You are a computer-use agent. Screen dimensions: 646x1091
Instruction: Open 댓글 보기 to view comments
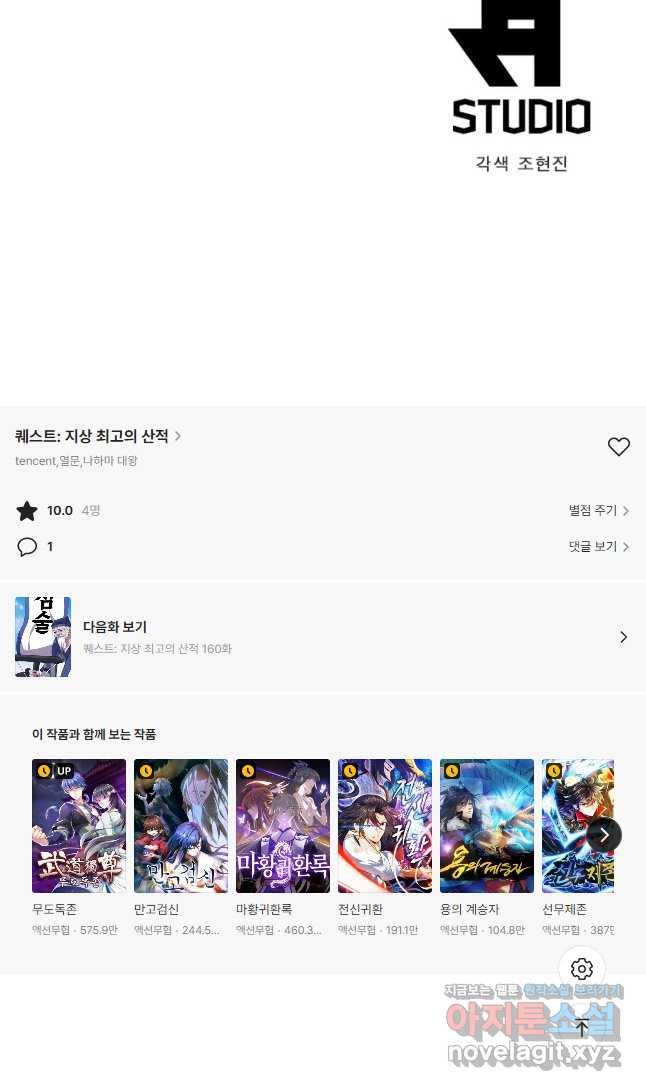click(x=598, y=547)
